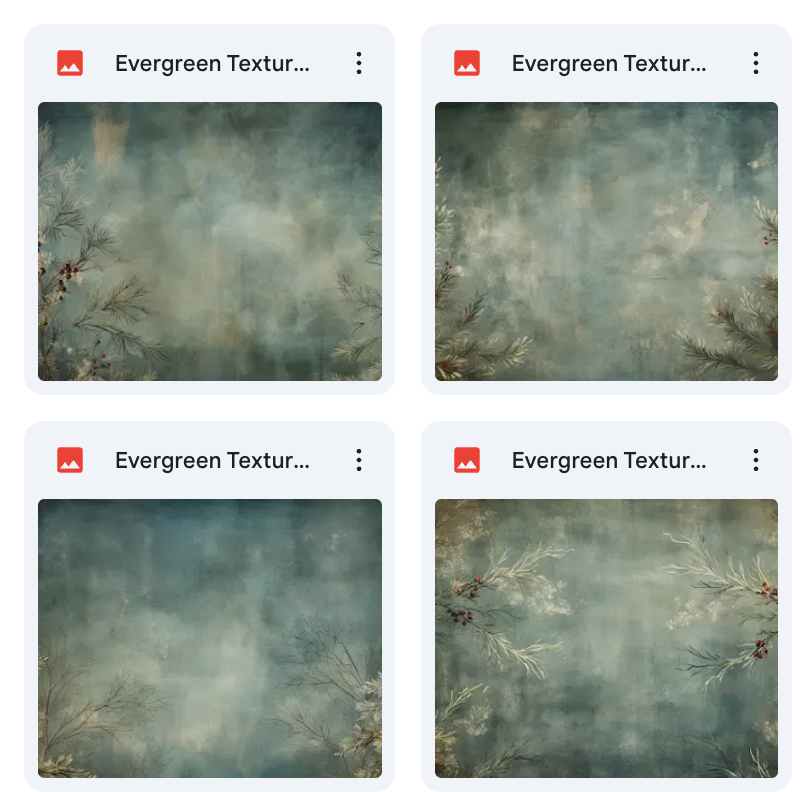Open the Evergreen Texture with pine boughs in both bottom corners

[x=606, y=241]
